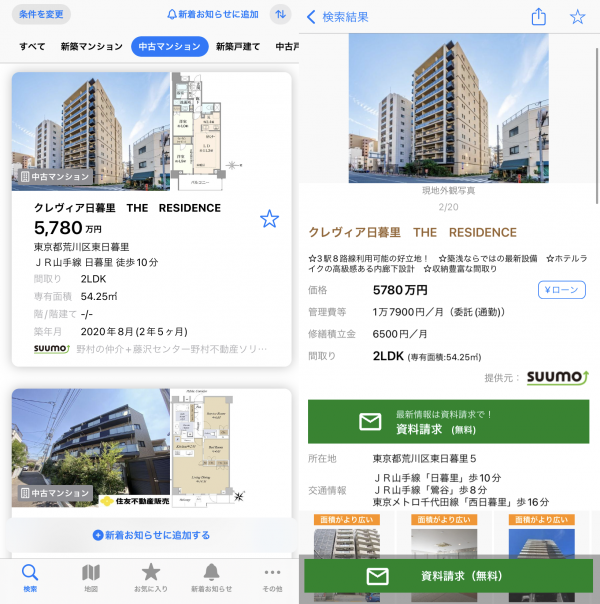Go to the お気に入り tab
This screenshot has height=604, width=600.
click(x=151, y=578)
